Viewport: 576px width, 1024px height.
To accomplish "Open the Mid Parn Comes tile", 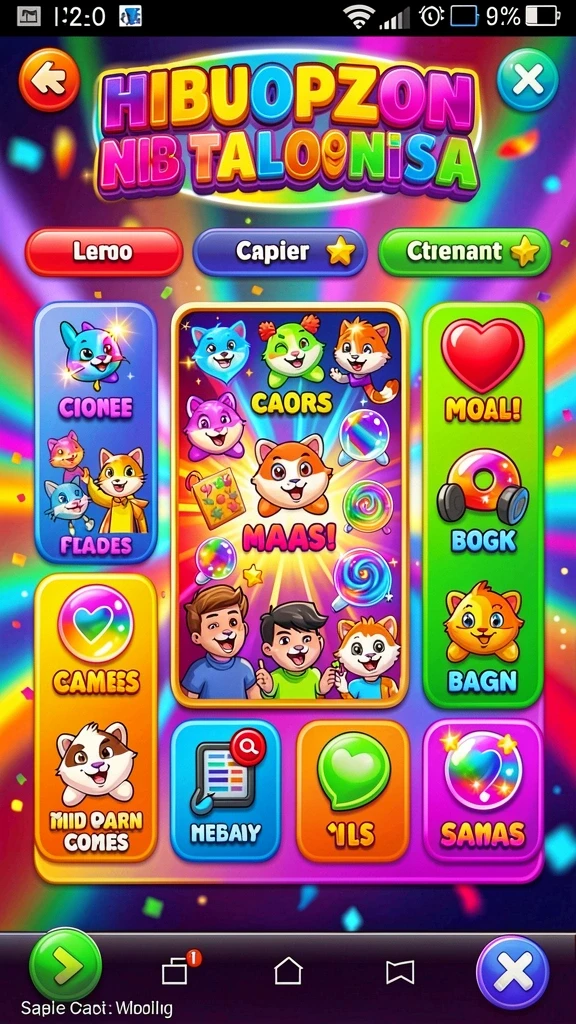I will 95,788.
